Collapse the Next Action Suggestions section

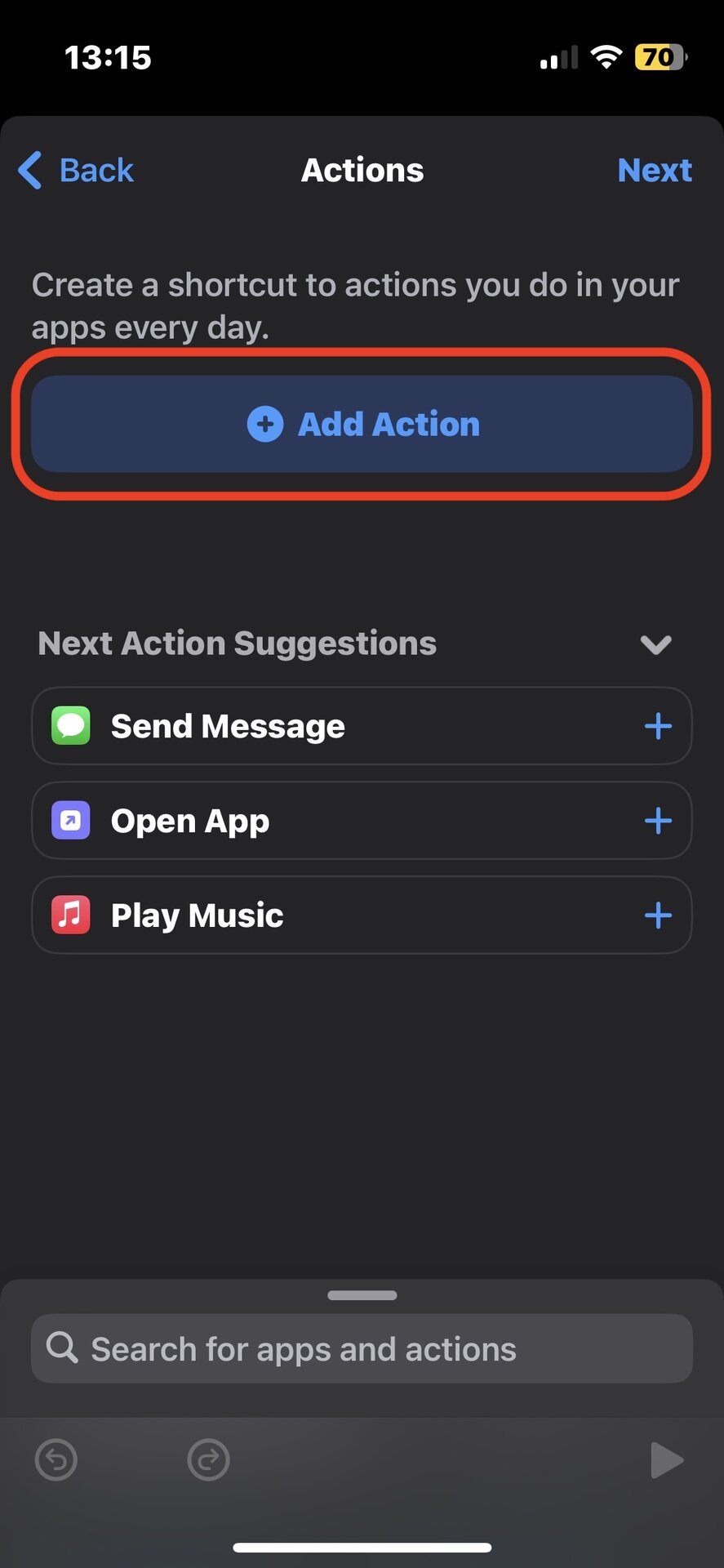[x=655, y=644]
